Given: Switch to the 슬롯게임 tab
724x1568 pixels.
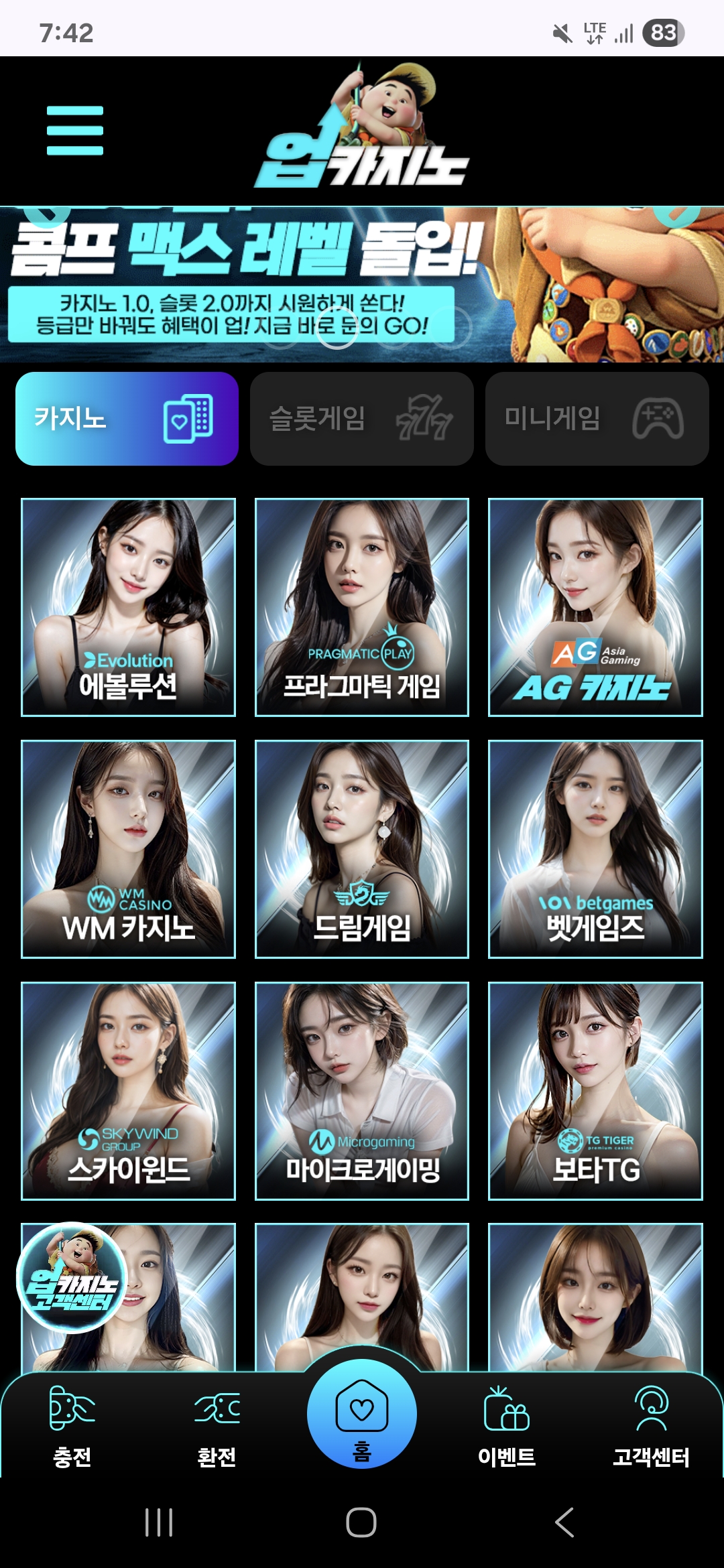Looking at the screenshot, I should 361,419.
